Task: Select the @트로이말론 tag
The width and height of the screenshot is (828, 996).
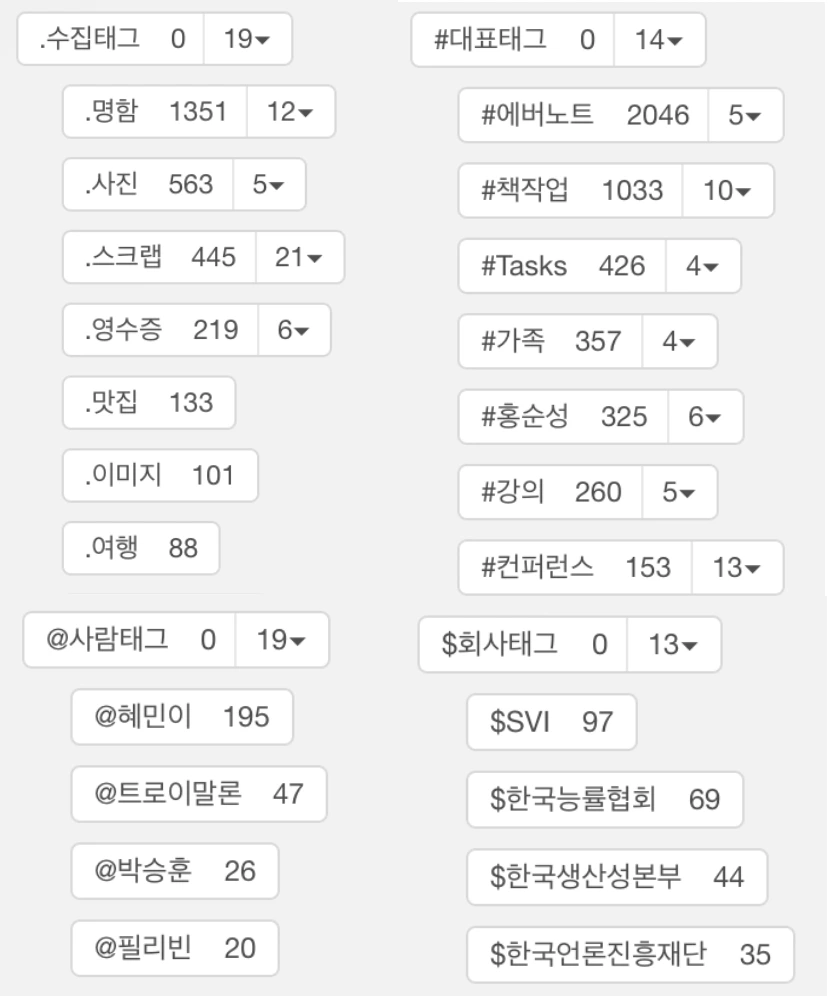Action: point(199,794)
